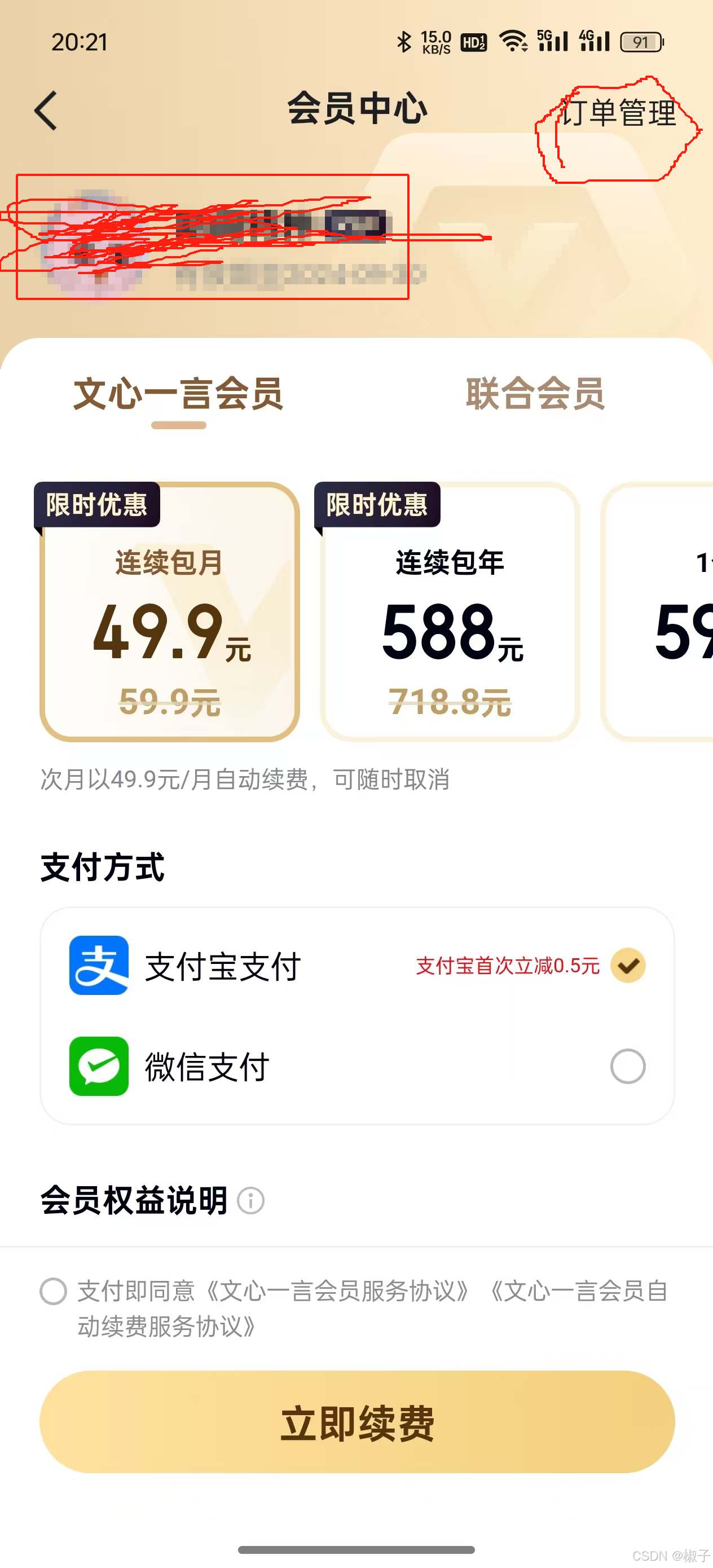Select 支付宝支付 as payment method

click(358, 966)
